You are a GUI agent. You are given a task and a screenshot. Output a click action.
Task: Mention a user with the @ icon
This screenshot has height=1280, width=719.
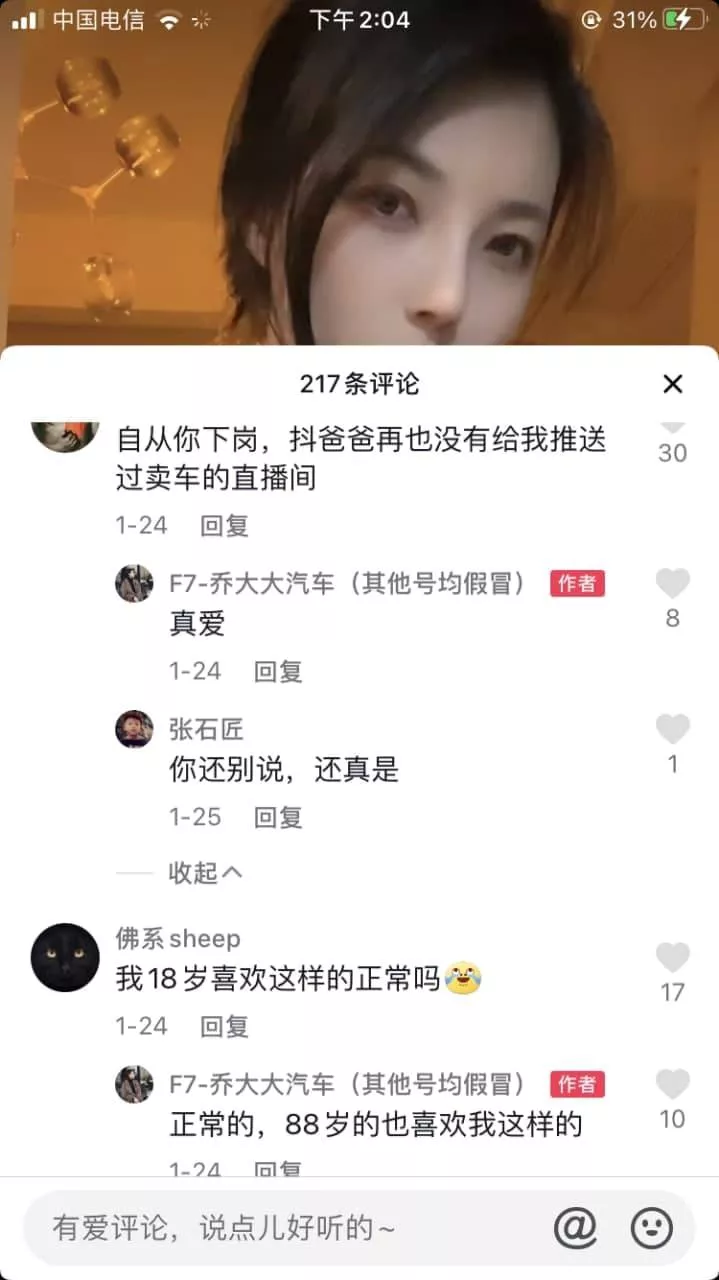point(575,1228)
